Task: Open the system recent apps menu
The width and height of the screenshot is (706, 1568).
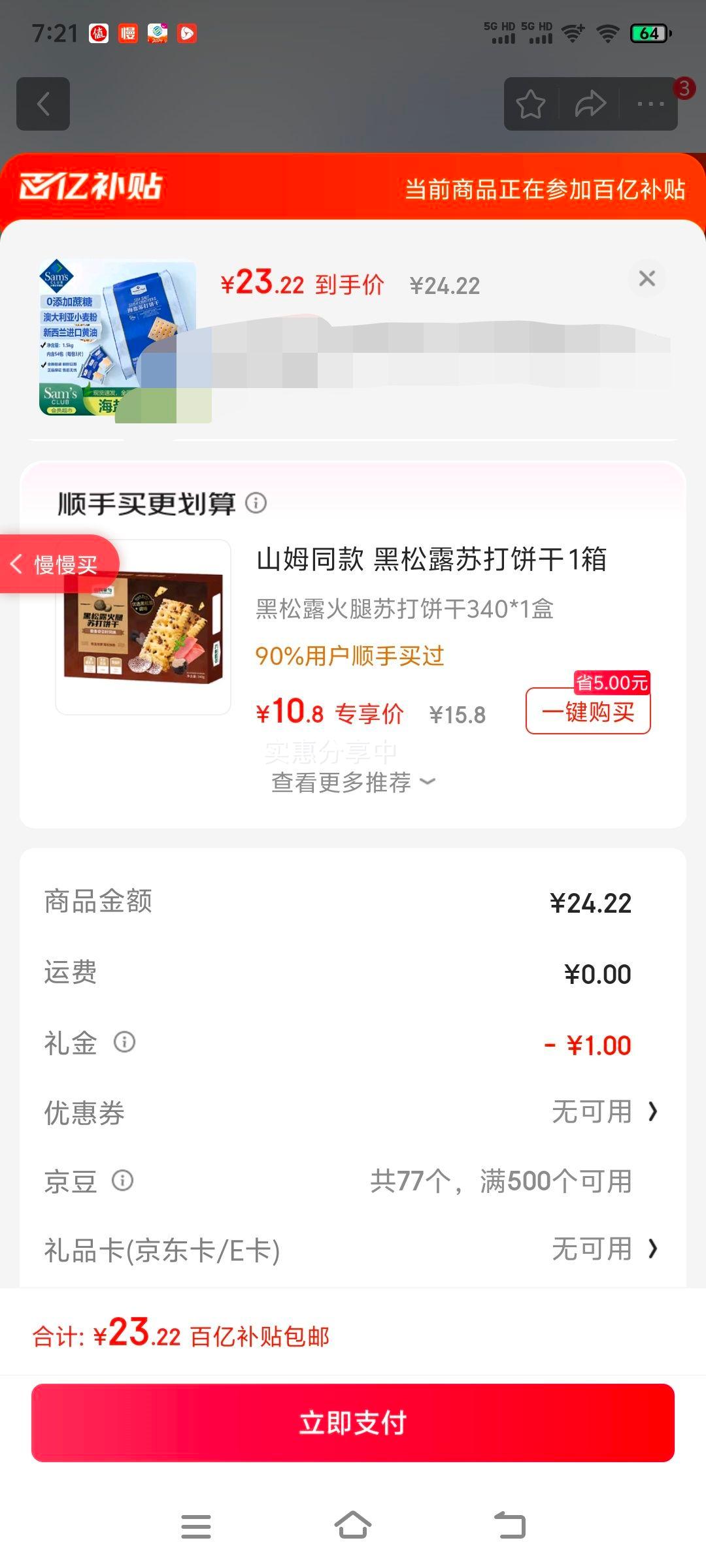Action: pyautogui.click(x=196, y=1526)
